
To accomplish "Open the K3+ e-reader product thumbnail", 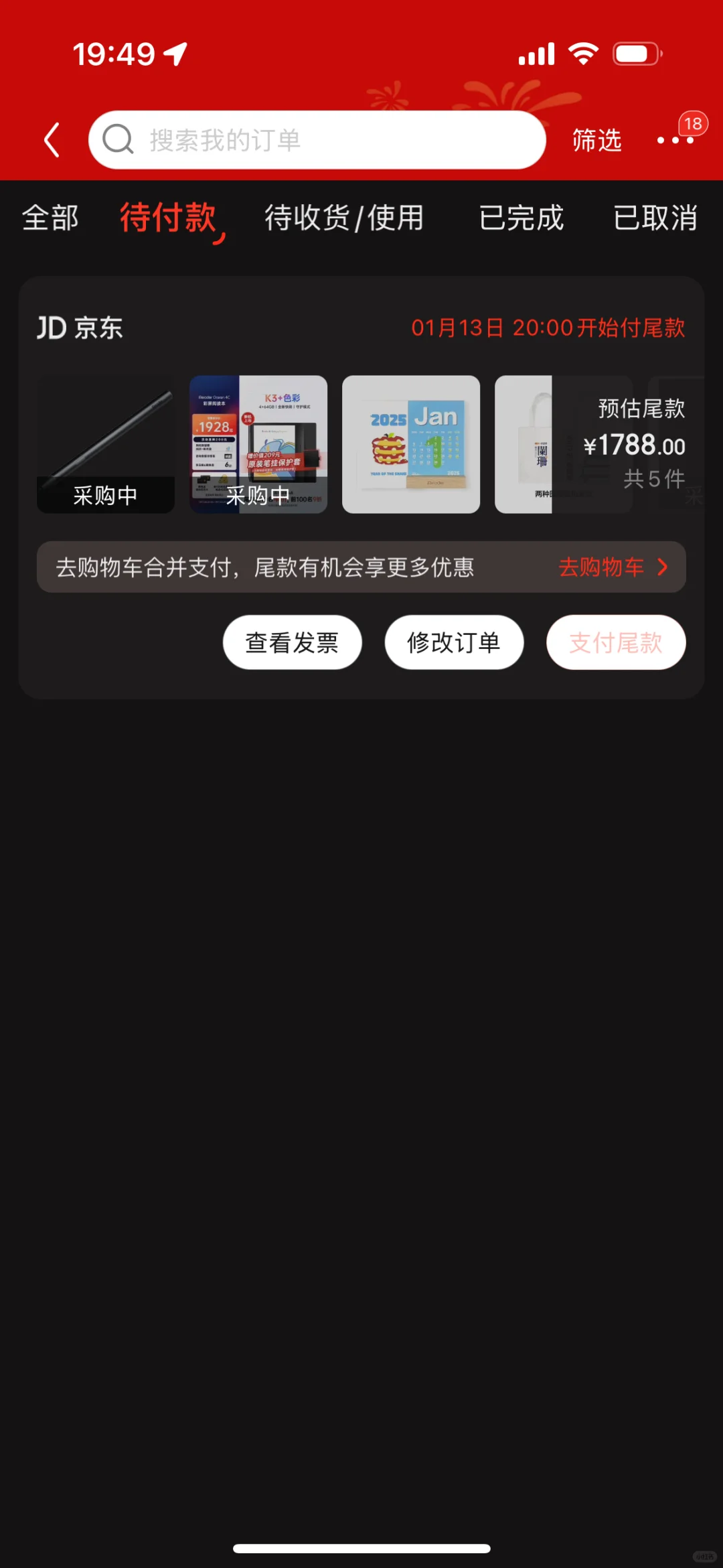I will (x=258, y=444).
